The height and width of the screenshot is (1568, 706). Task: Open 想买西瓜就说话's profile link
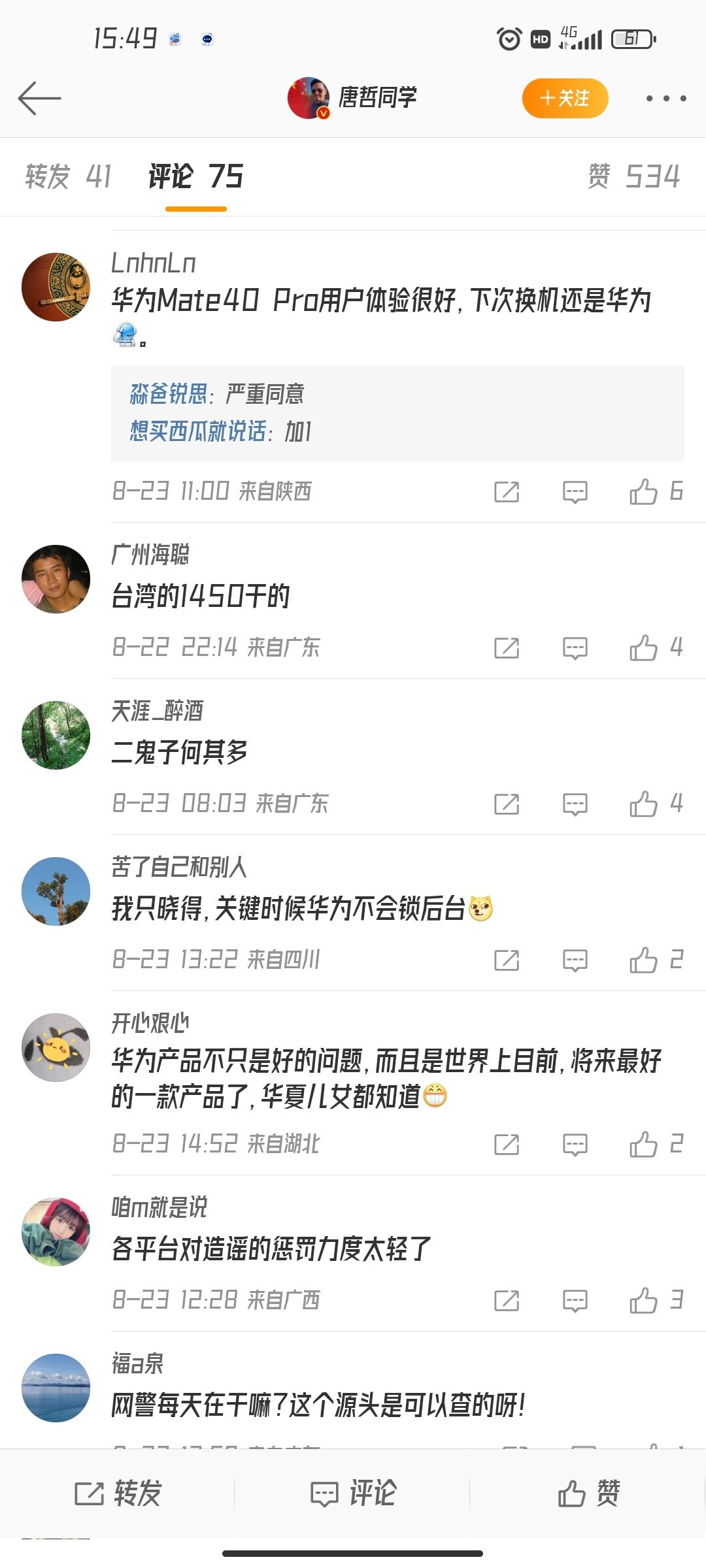[x=197, y=431]
